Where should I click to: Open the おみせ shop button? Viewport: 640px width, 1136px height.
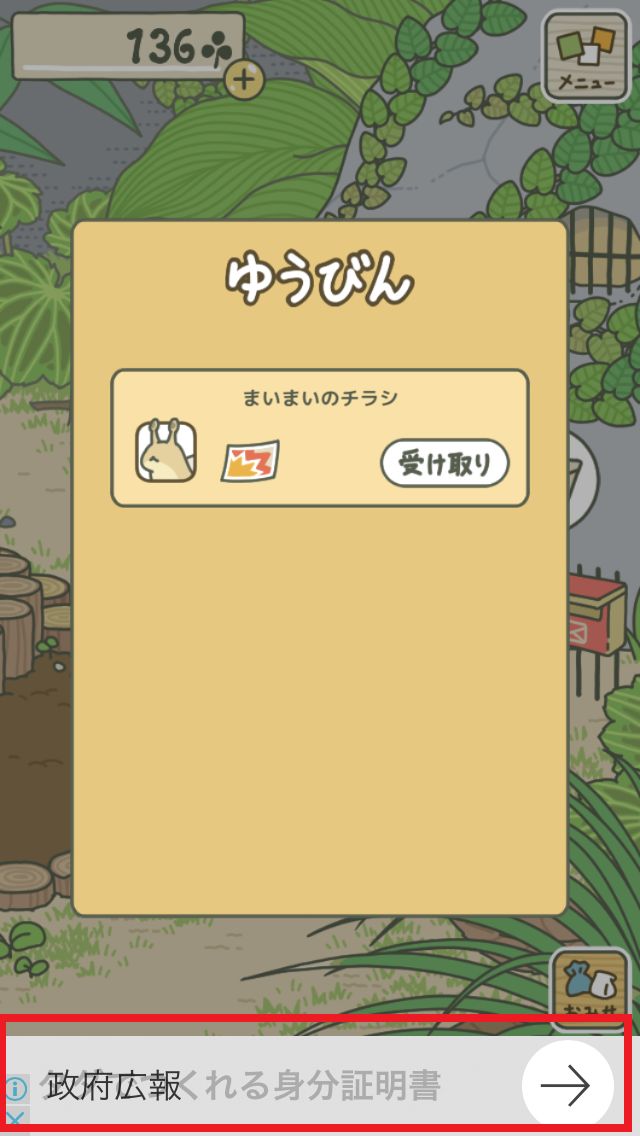(590, 984)
